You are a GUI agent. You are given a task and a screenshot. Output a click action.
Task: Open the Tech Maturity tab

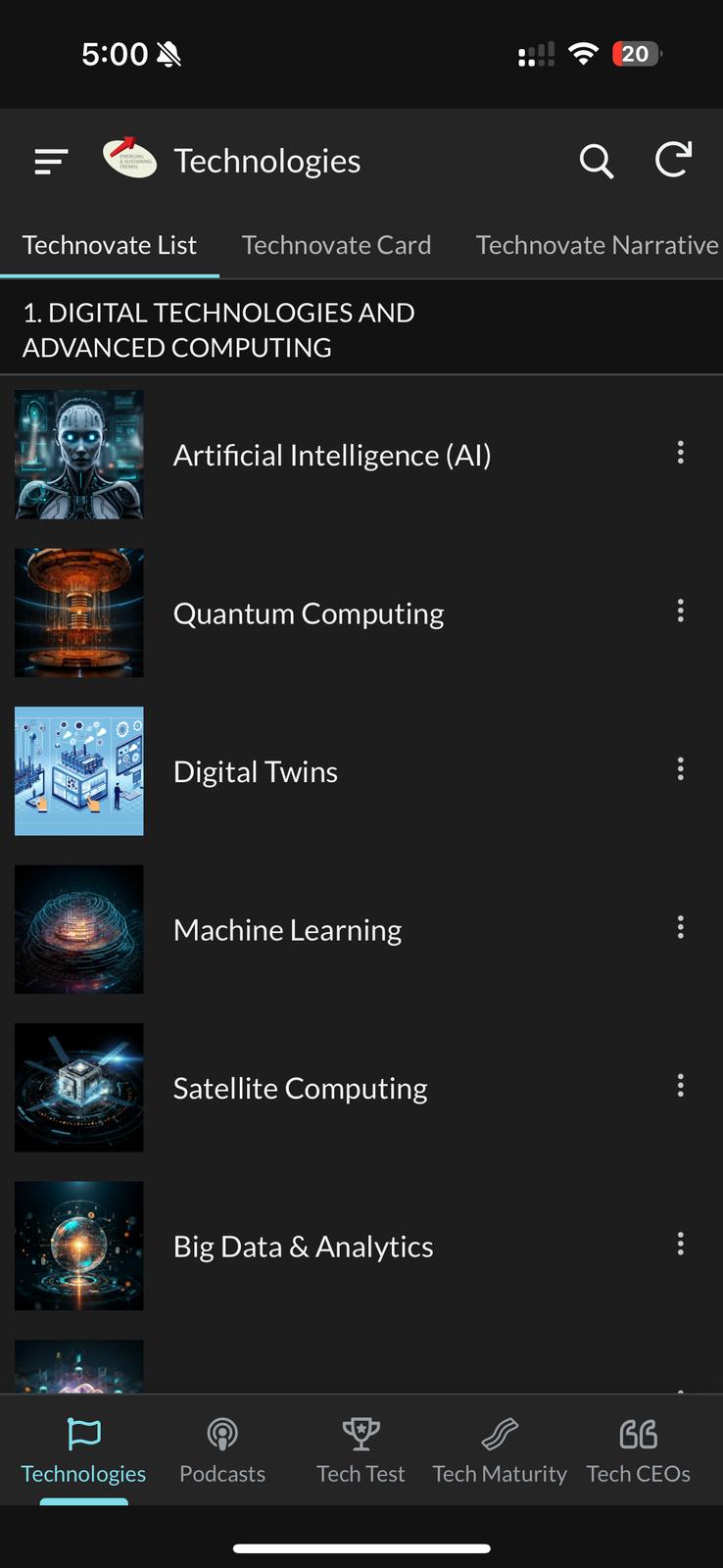[x=500, y=1450]
